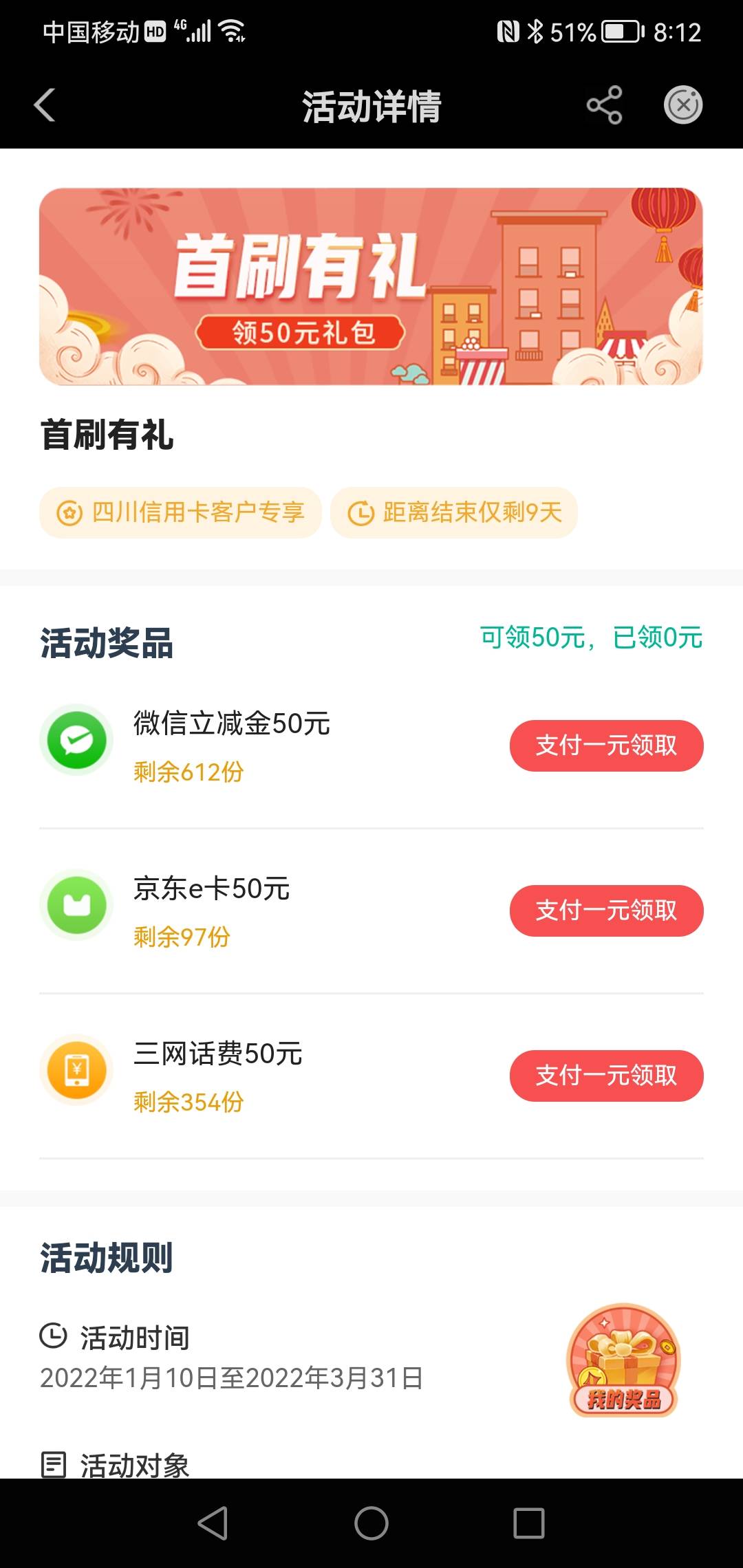Claim 微信立减金50元 by paying one yuan

point(606,745)
